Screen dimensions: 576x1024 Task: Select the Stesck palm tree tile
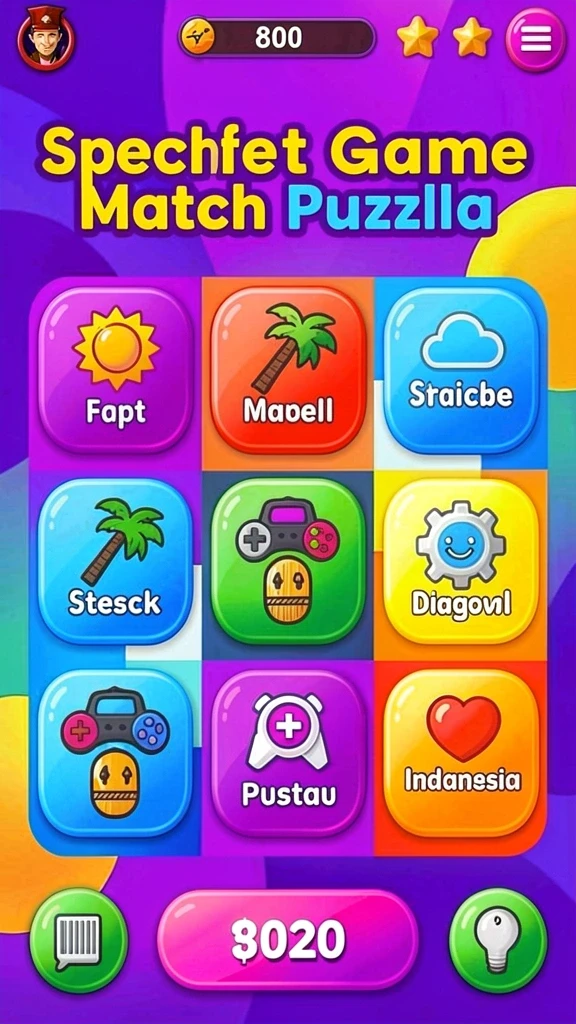click(116, 562)
